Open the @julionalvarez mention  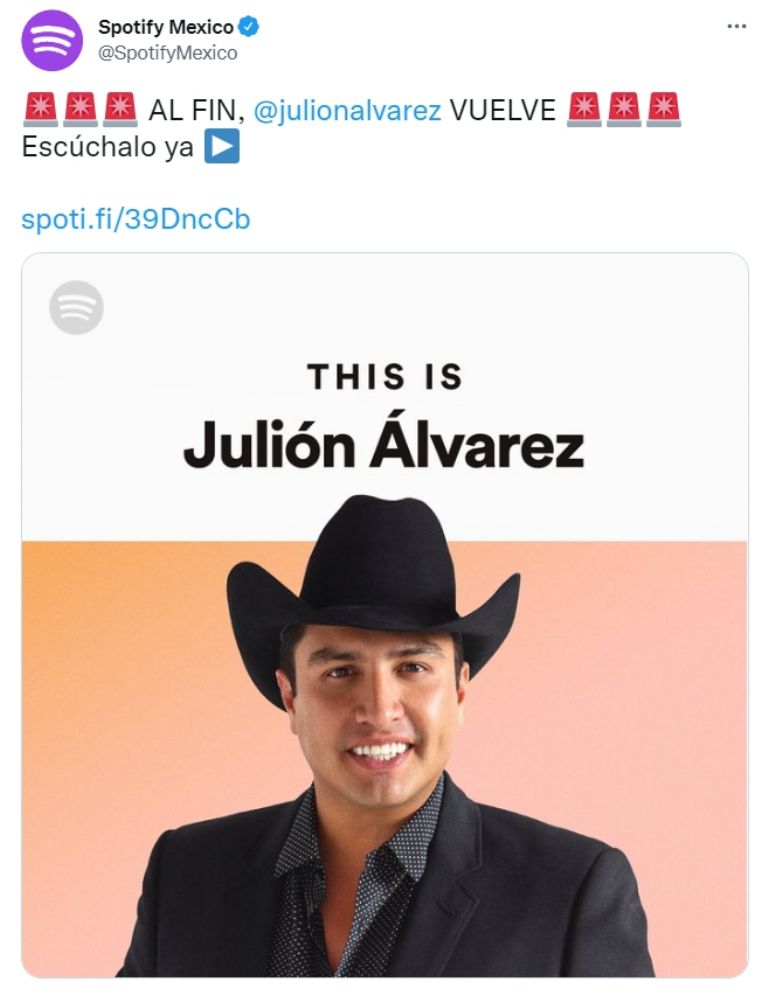347,110
